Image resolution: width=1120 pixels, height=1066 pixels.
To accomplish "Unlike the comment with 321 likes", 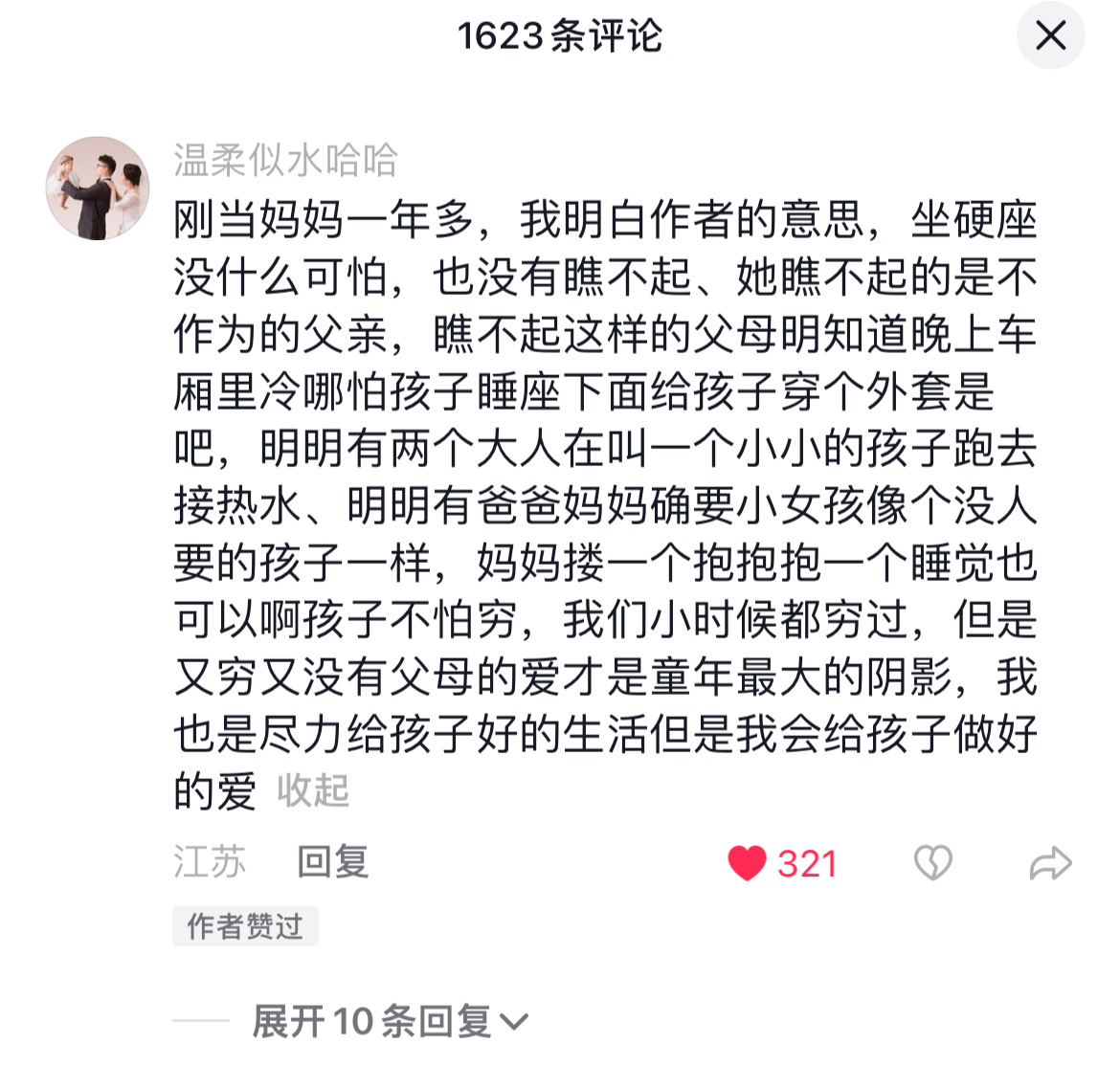I will [x=748, y=864].
